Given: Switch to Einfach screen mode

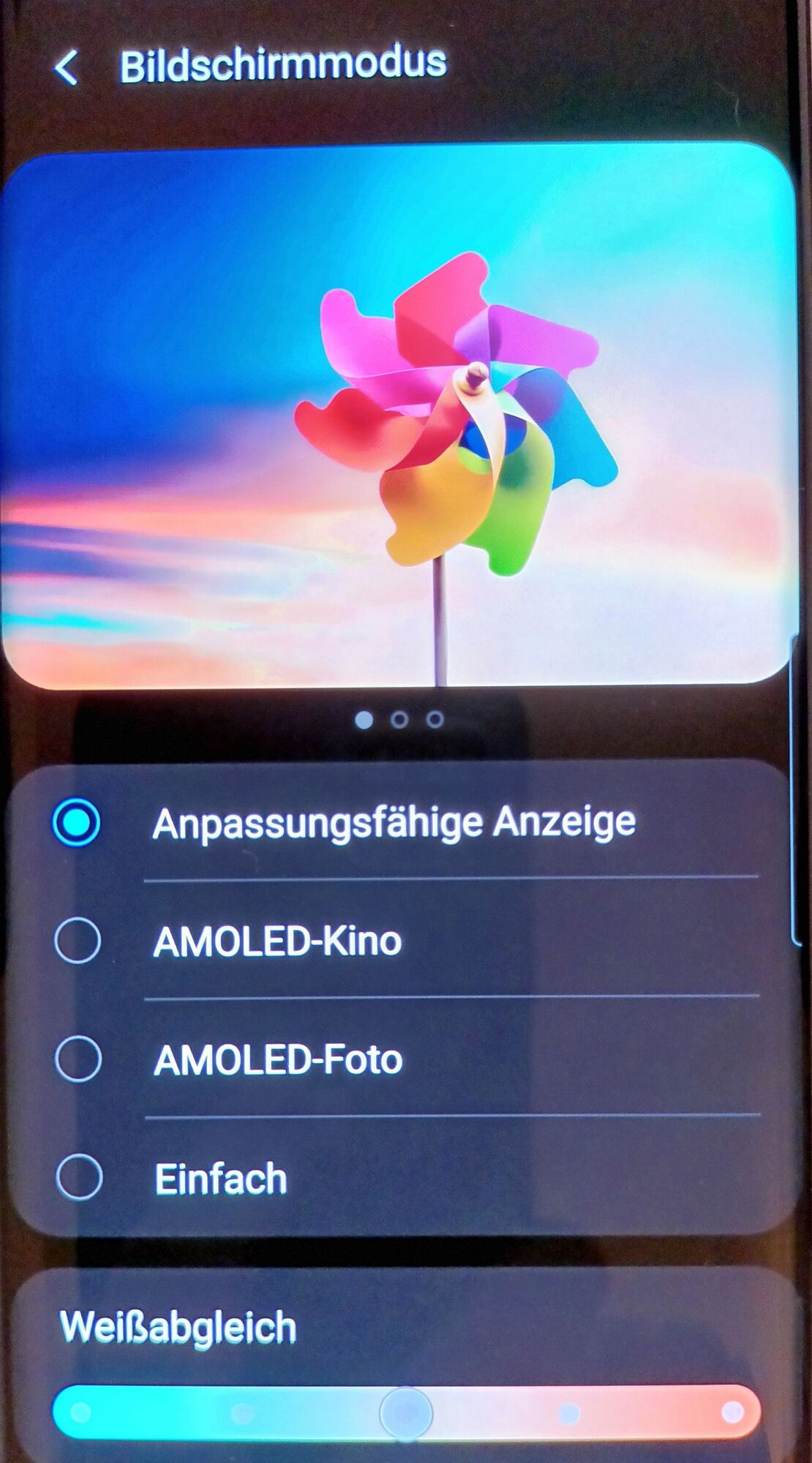Looking at the screenshot, I should tap(79, 1177).
